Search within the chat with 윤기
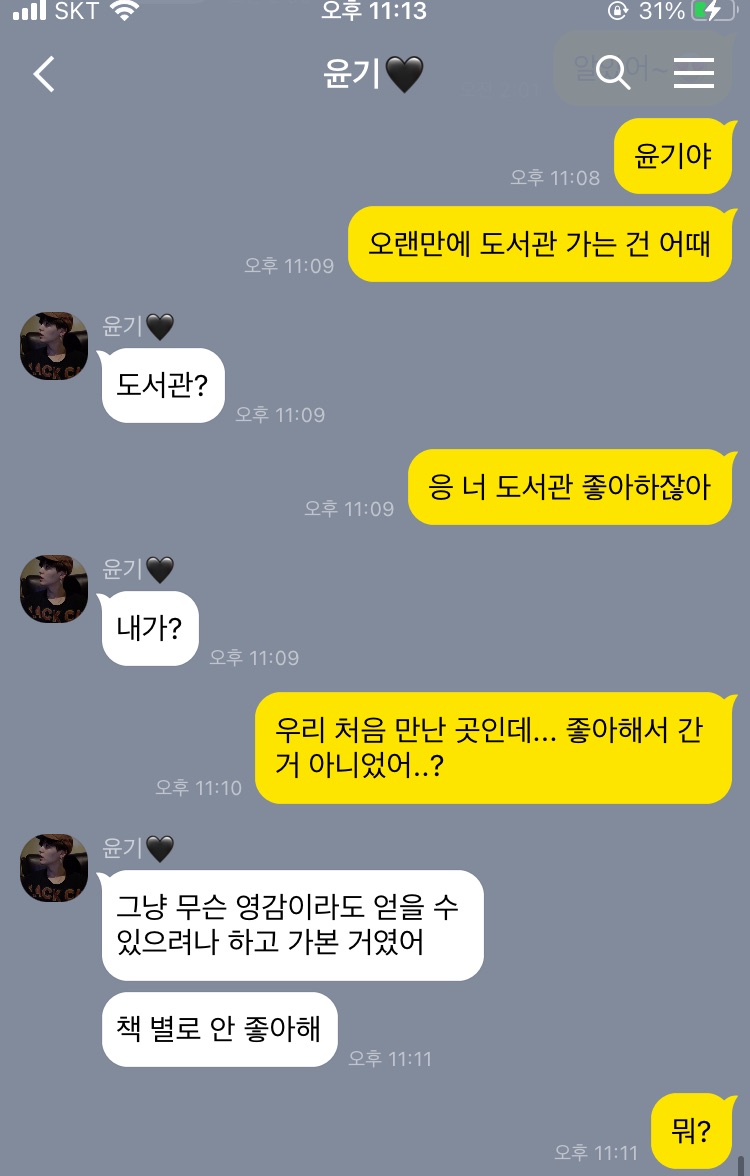This screenshot has width=750, height=1176. pyautogui.click(x=612, y=73)
